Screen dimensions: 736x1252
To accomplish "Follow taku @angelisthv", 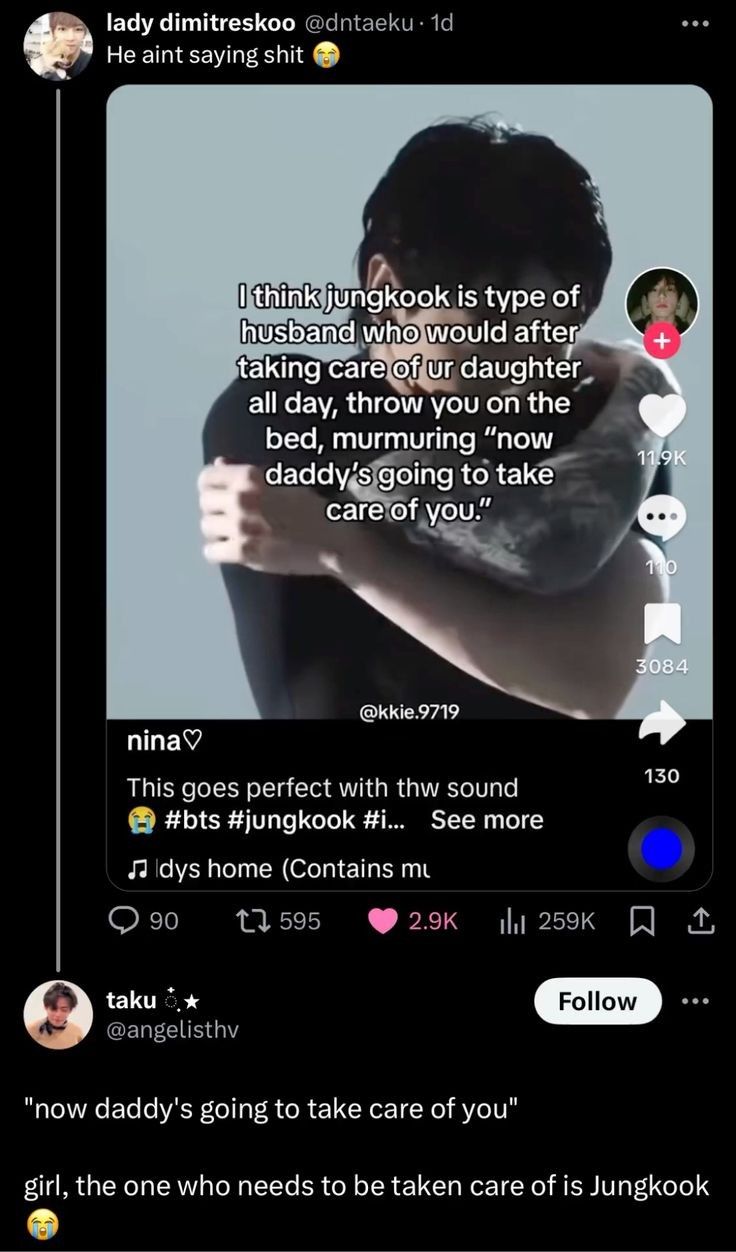I will click(x=598, y=1001).
